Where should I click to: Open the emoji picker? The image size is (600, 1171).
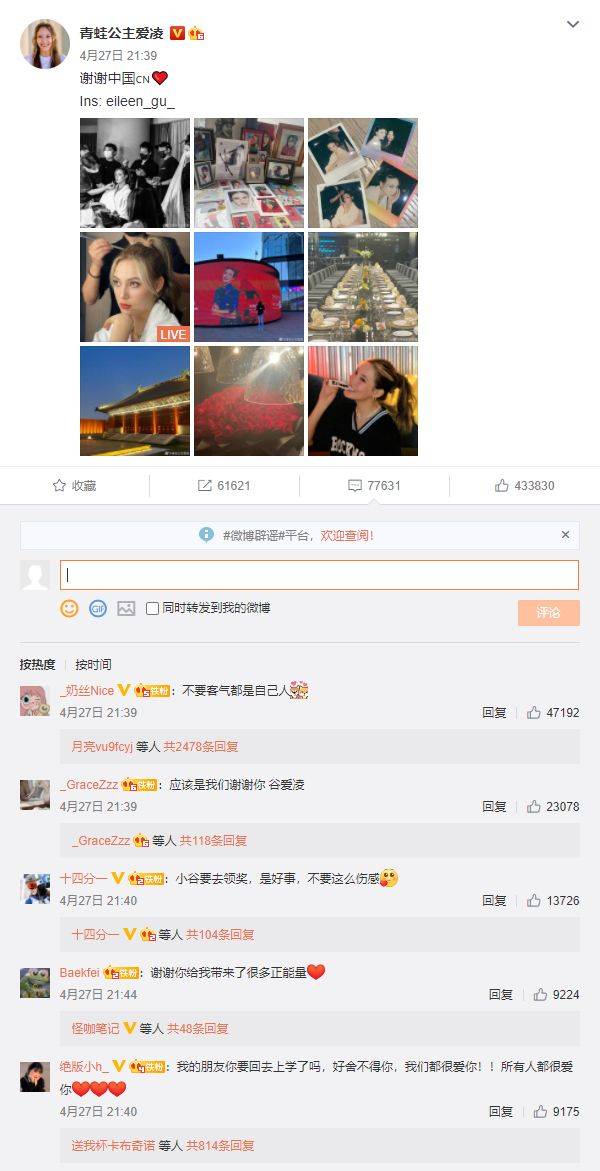pyautogui.click(x=69, y=609)
